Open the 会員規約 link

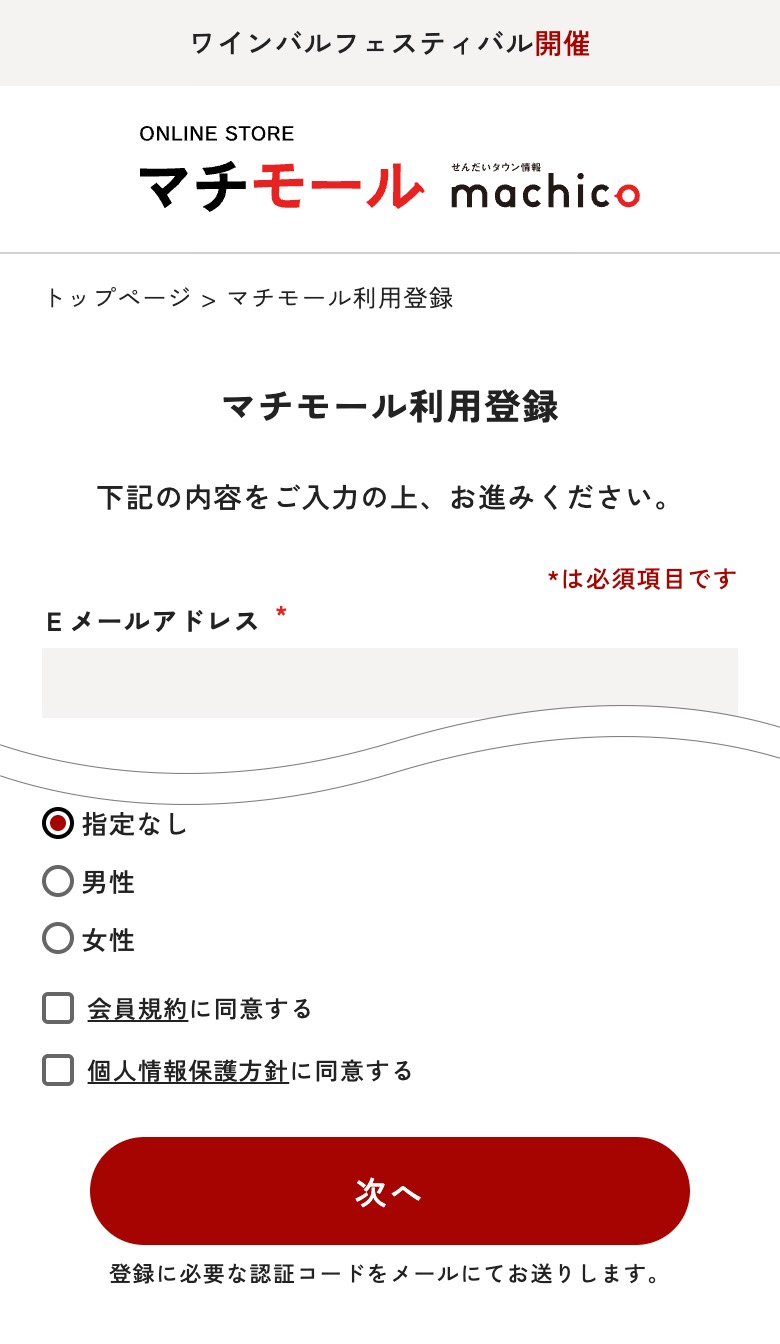click(137, 1009)
